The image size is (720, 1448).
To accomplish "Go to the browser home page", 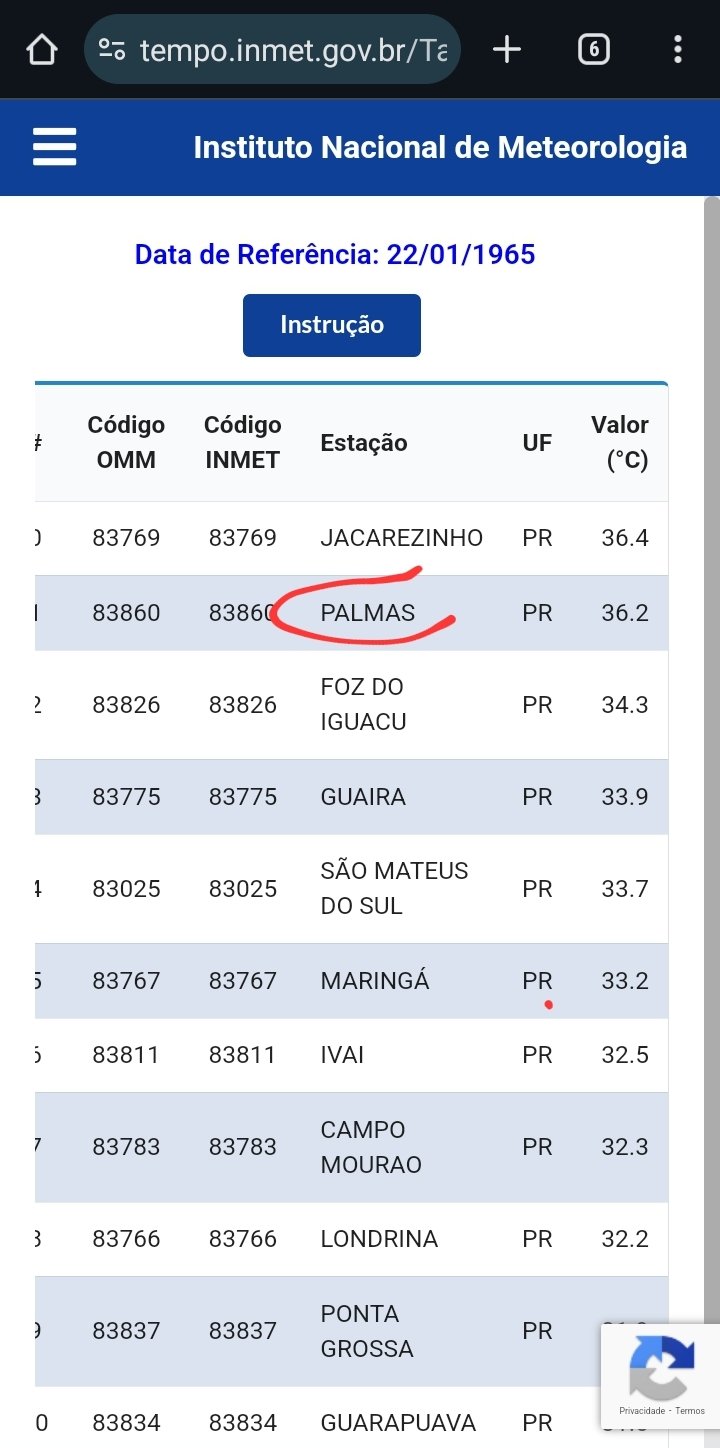I will tap(41, 49).
